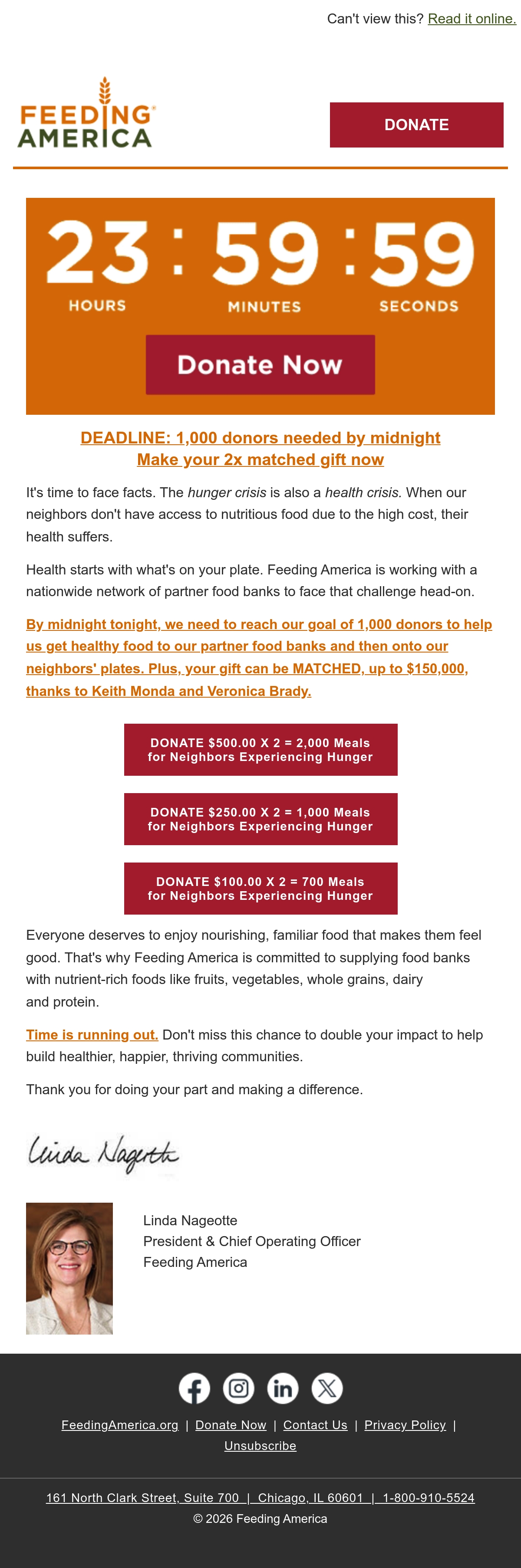Viewport: 521px width, 1568px height.
Task: Open Donate Now link in footer
Action: pyautogui.click(x=231, y=1425)
